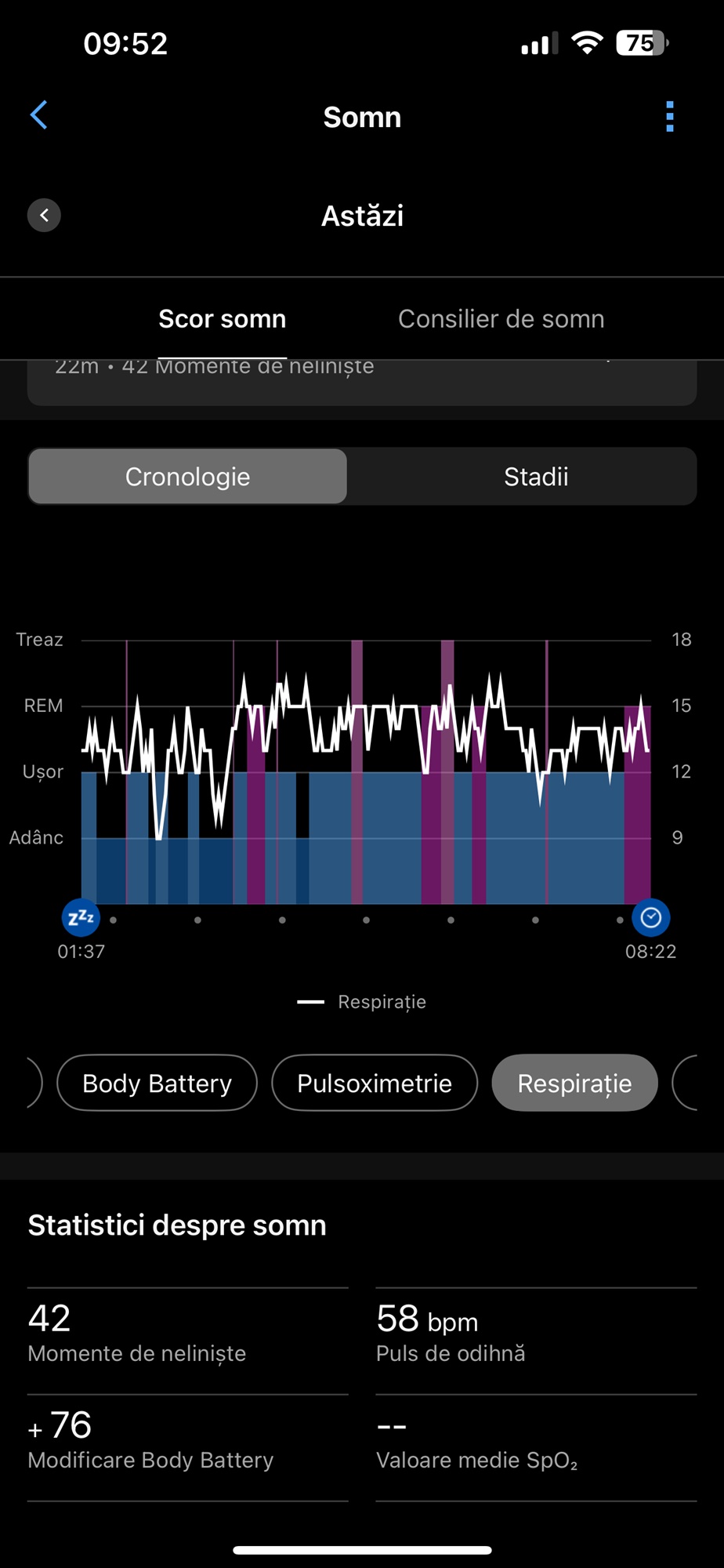Select the Scor somn tab
Screen dimensions: 724x1568
click(x=223, y=319)
